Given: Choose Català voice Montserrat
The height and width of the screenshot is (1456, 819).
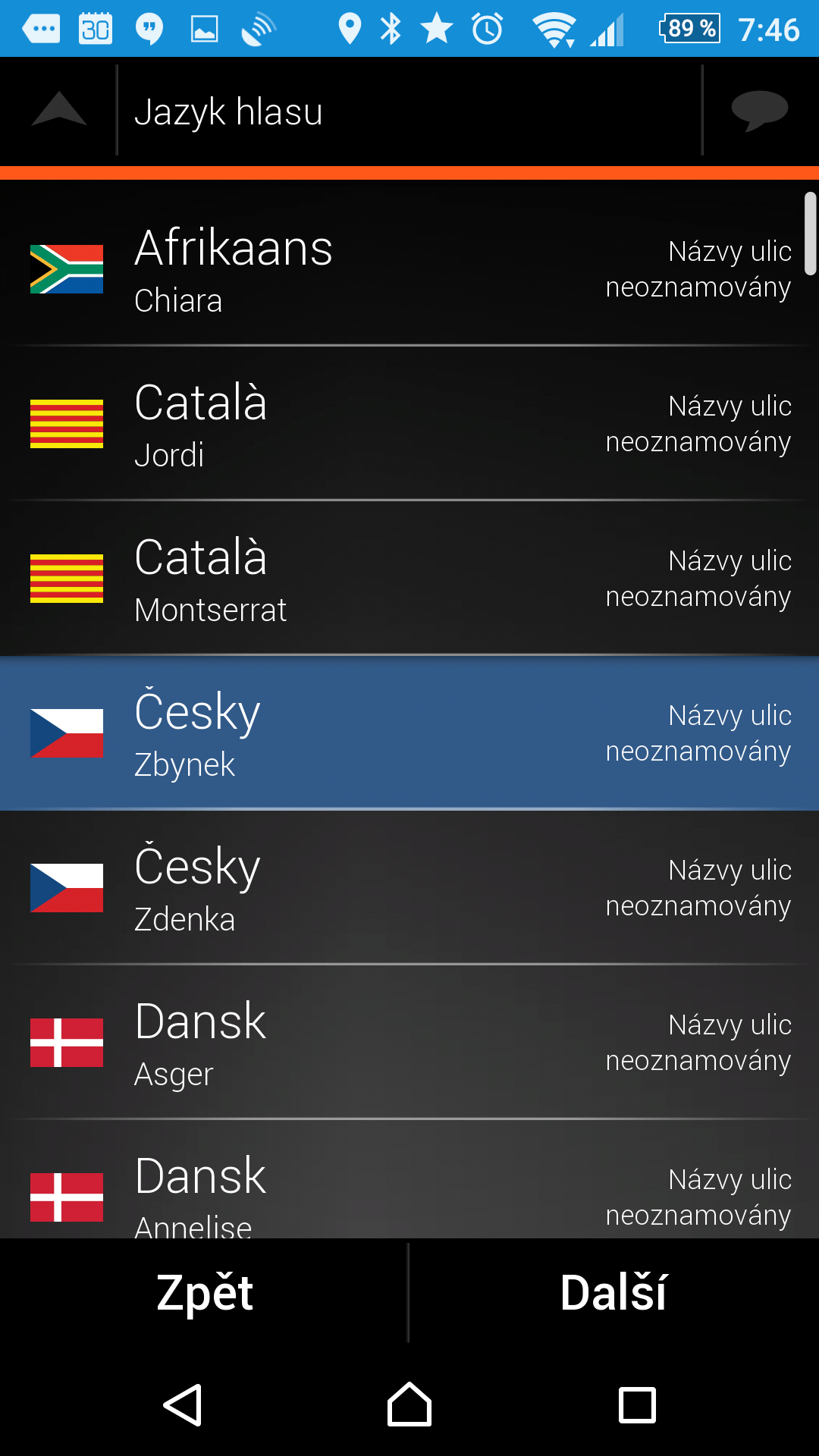Looking at the screenshot, I should [409, 578].
